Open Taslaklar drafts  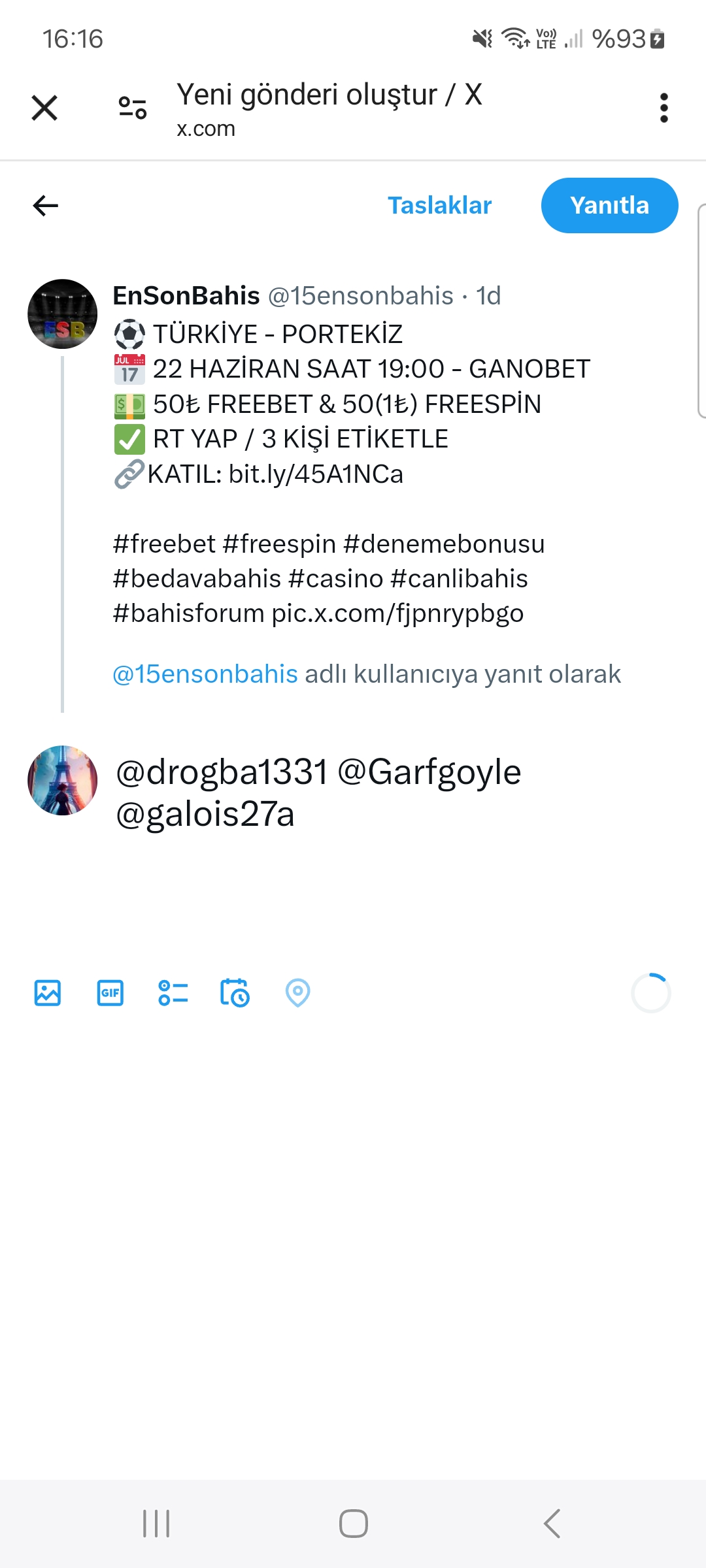[439, 206]
